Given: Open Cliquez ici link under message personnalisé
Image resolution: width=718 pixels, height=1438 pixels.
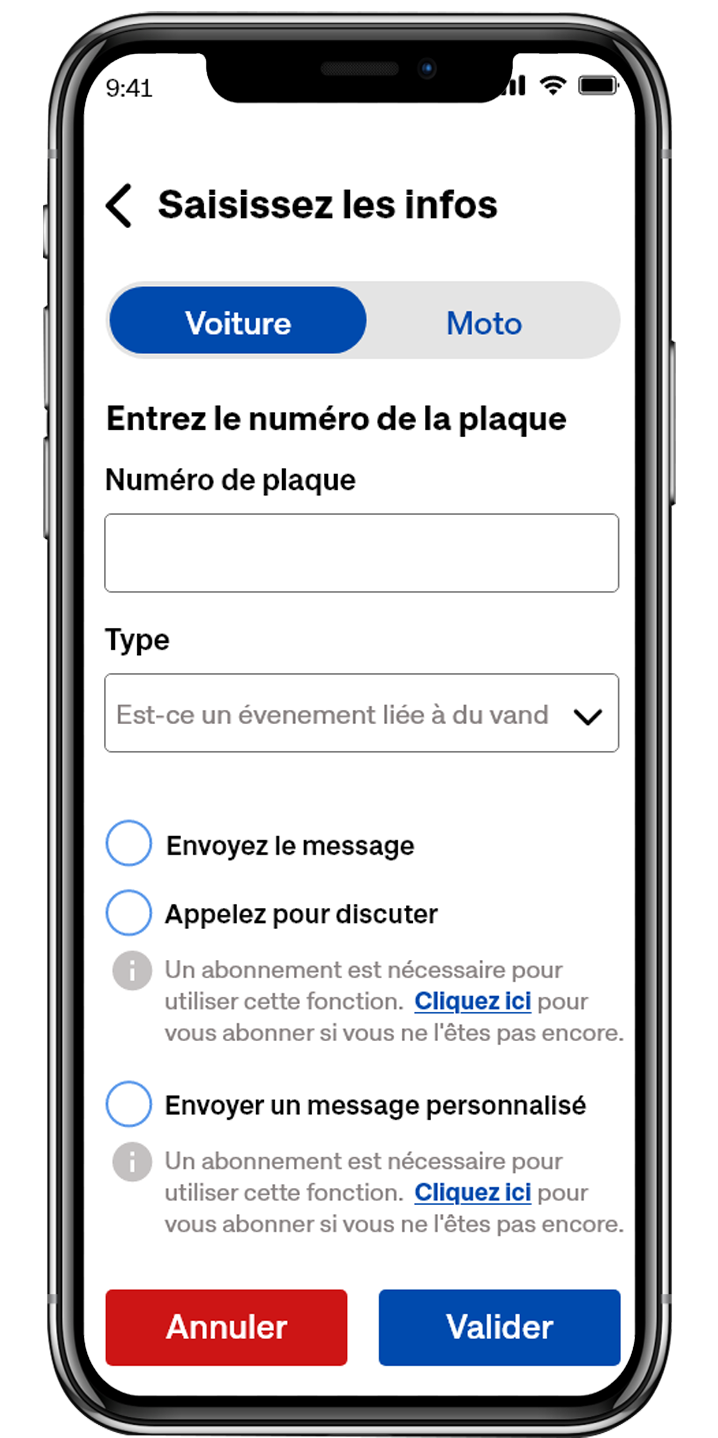Looking at the screenshot, I should [472, 1193].
